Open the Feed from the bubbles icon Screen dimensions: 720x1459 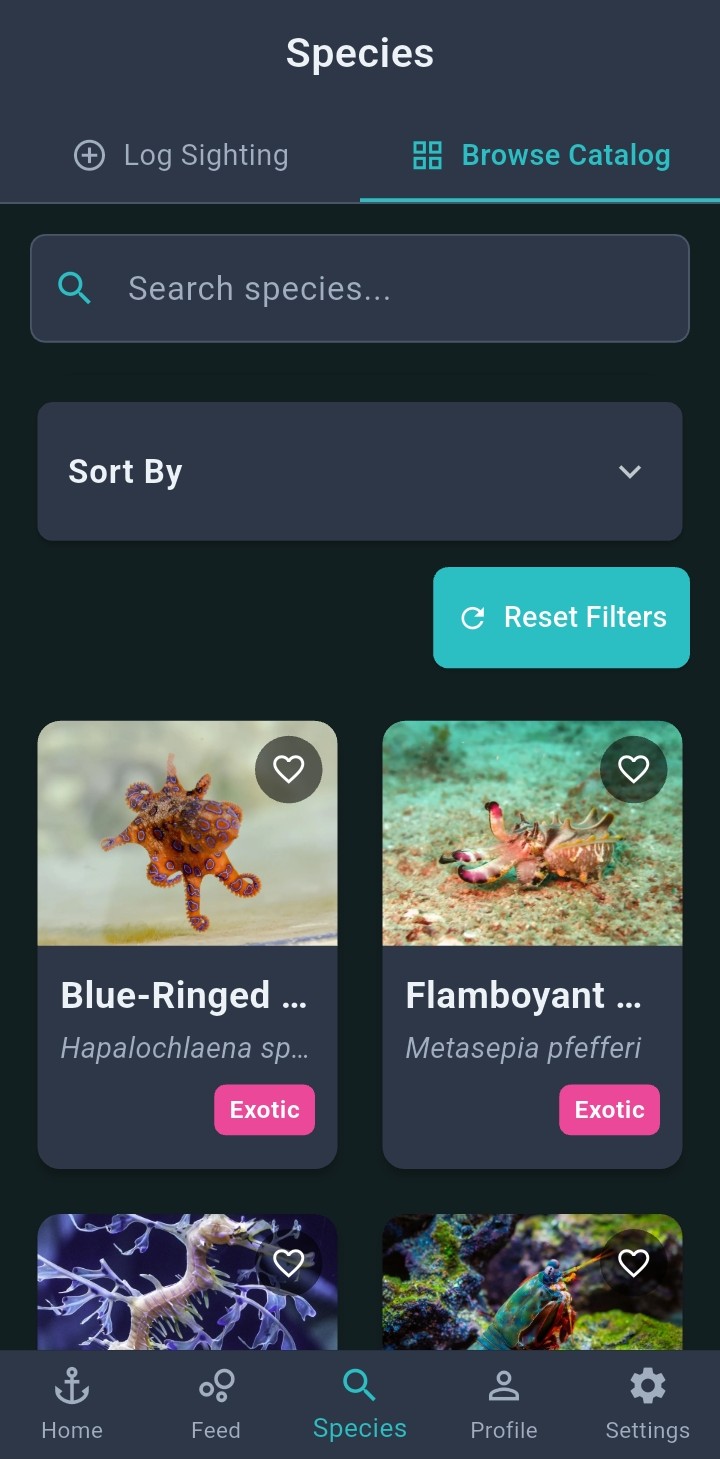(215, 1387)
